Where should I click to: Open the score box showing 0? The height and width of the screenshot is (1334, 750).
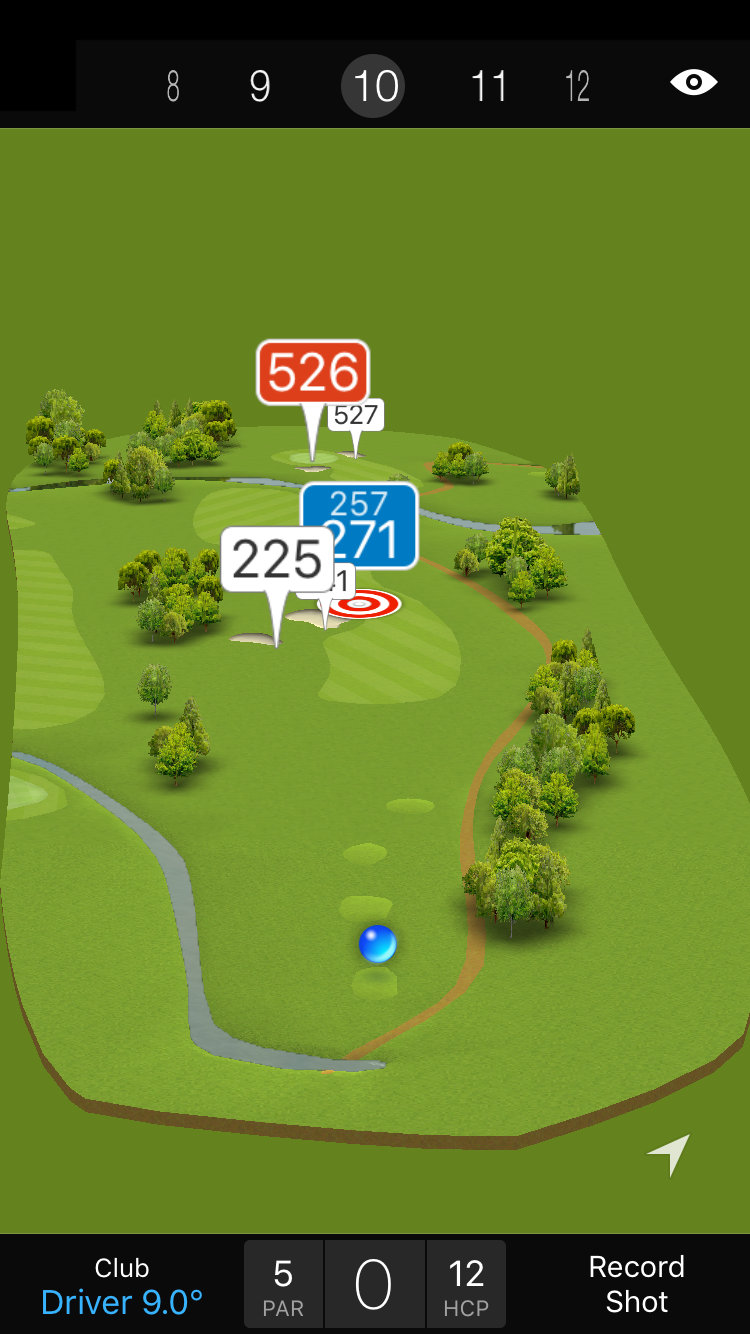[x=374, y=1285]
